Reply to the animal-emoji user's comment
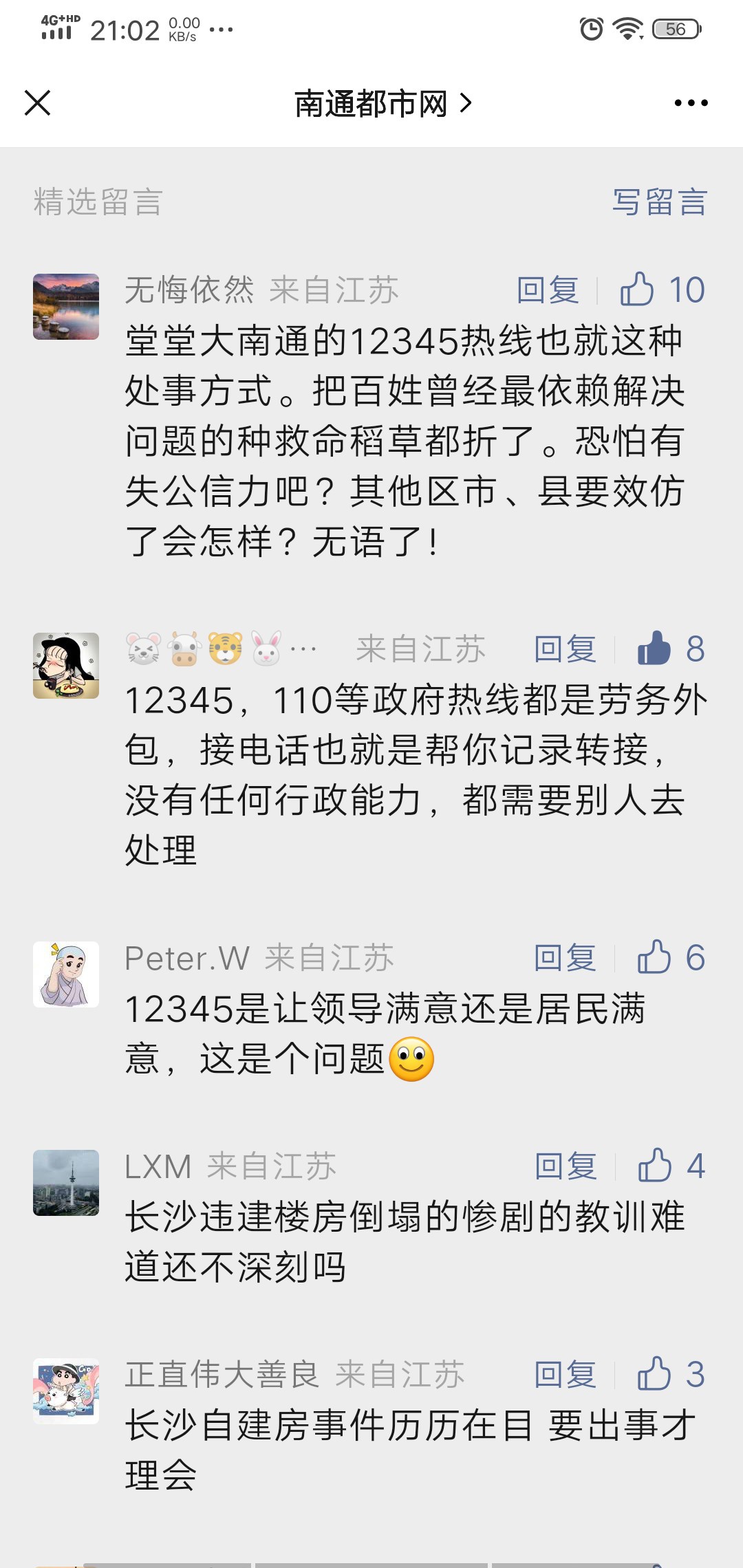This screenshot has width=743, height=1568. 565,649
